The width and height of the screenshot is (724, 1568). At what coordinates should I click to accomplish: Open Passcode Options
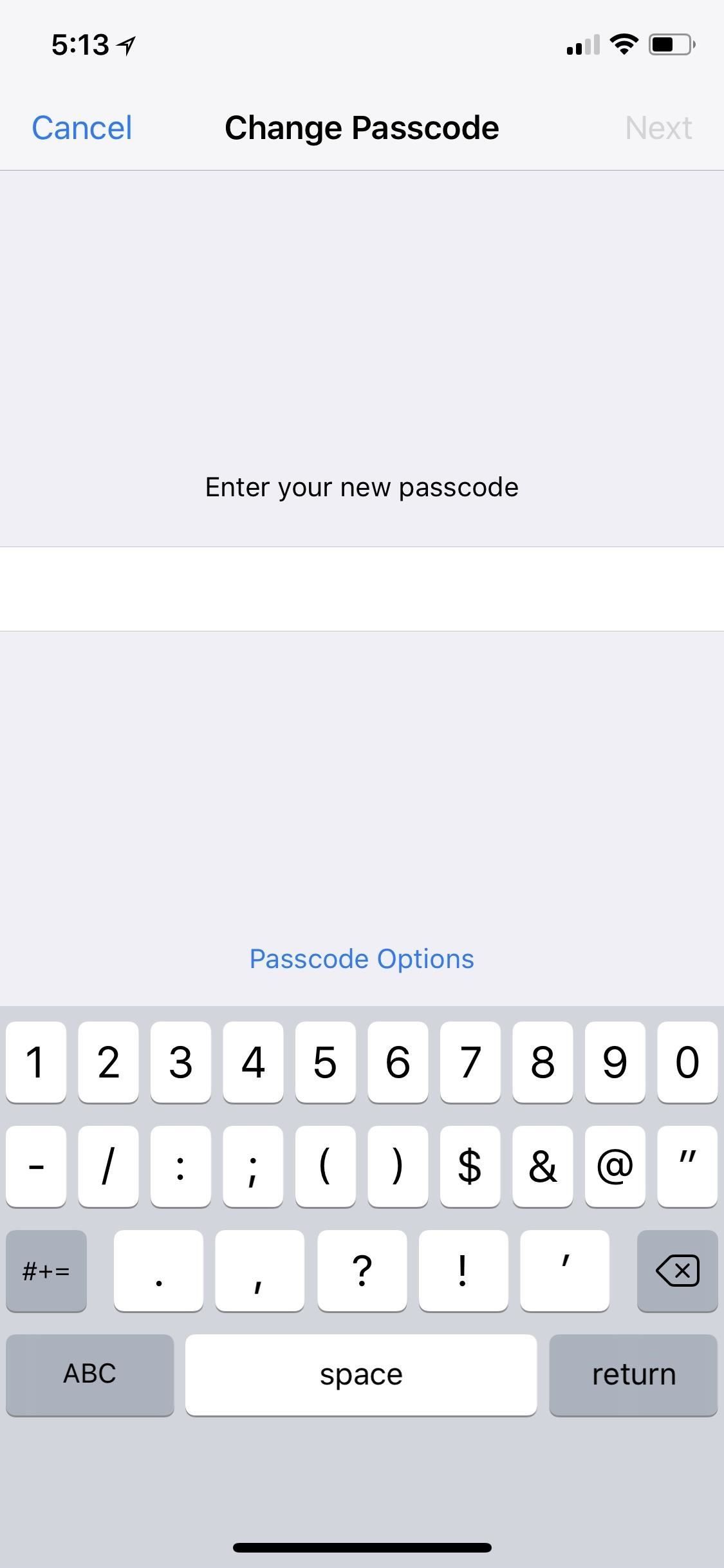click(x=362, y=958)
